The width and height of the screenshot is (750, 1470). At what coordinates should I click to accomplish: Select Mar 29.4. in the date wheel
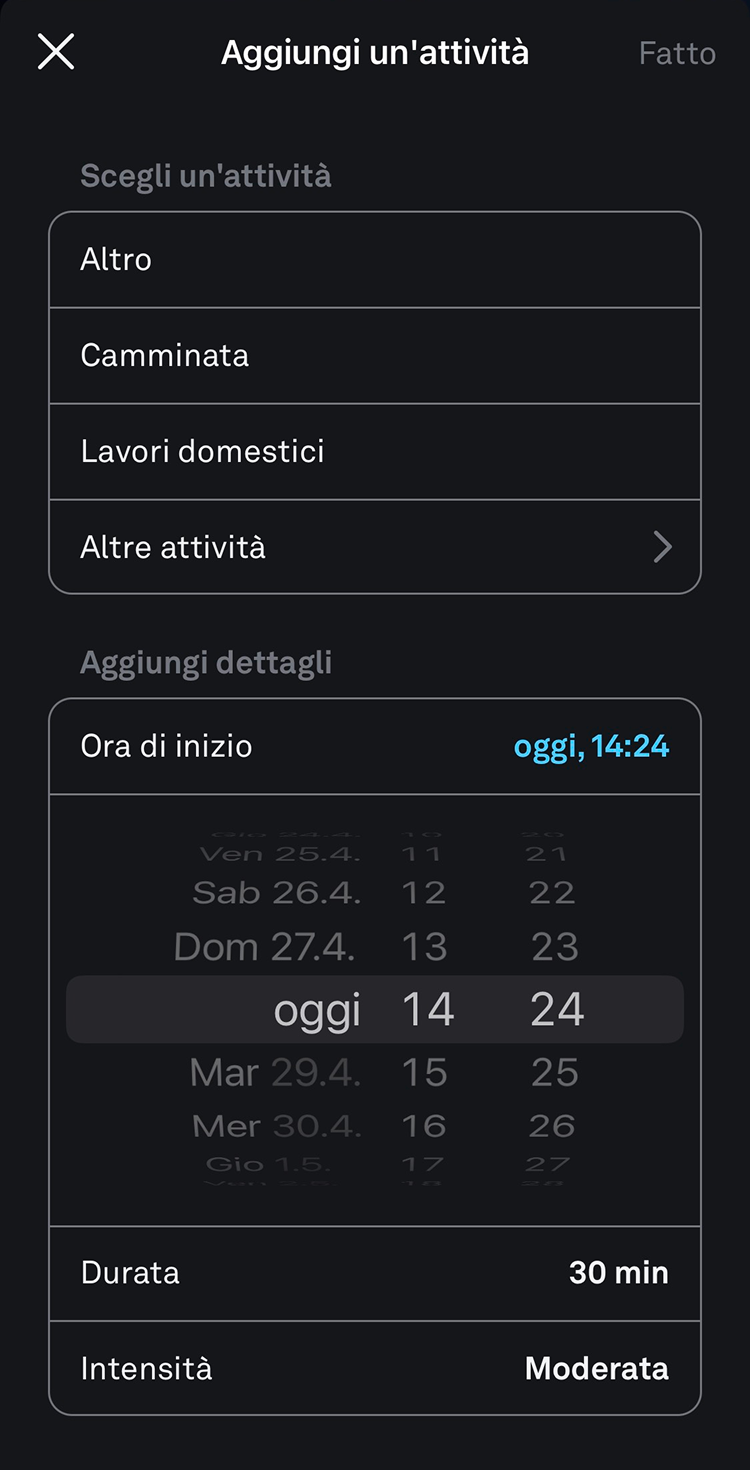click(275, 1073)
